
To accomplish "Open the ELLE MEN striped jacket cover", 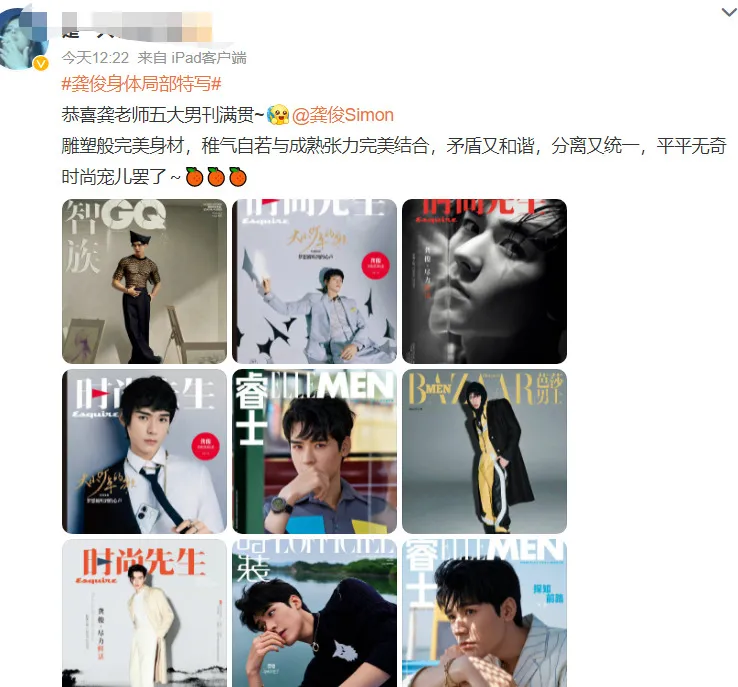I will [484, 613].
